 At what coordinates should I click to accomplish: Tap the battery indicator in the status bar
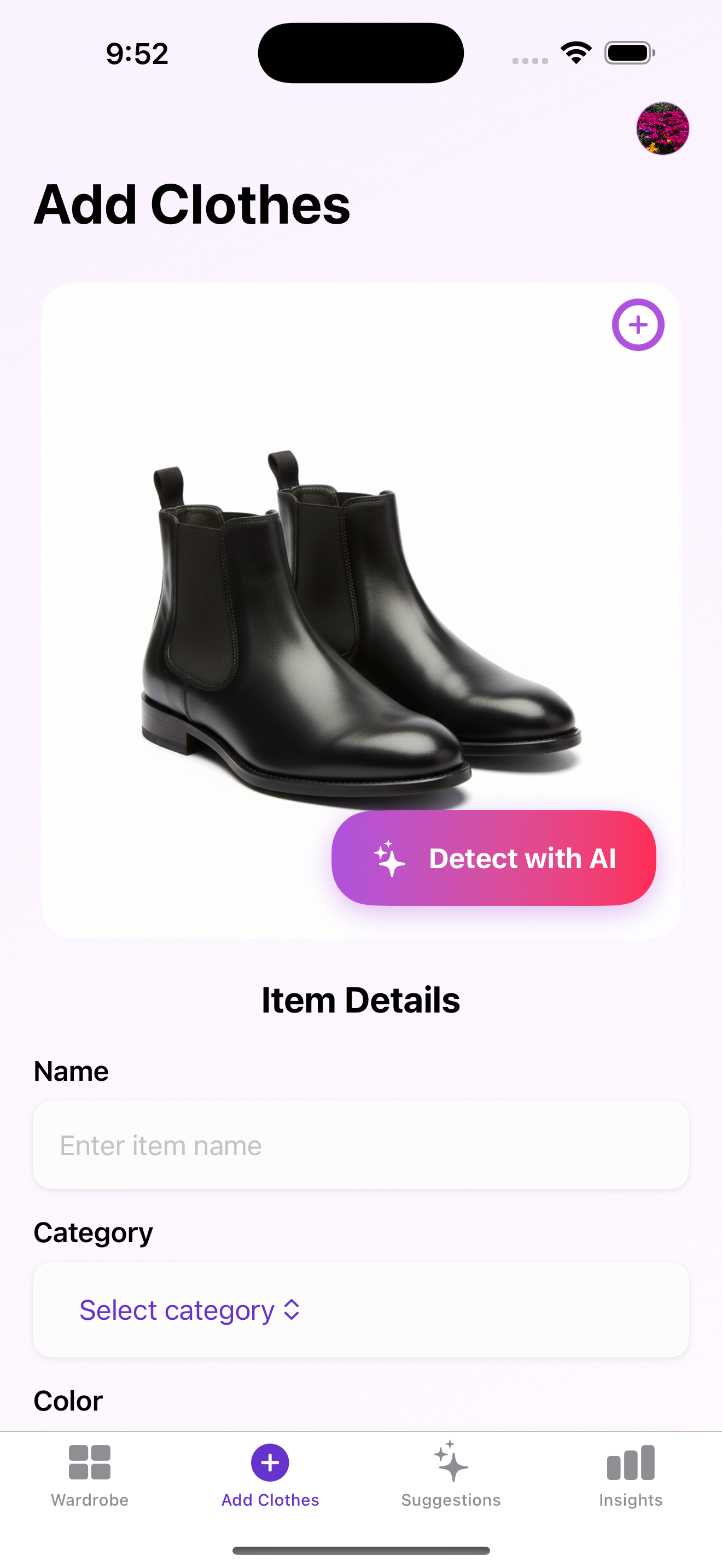pyautogui.click(x=629, y=52)
